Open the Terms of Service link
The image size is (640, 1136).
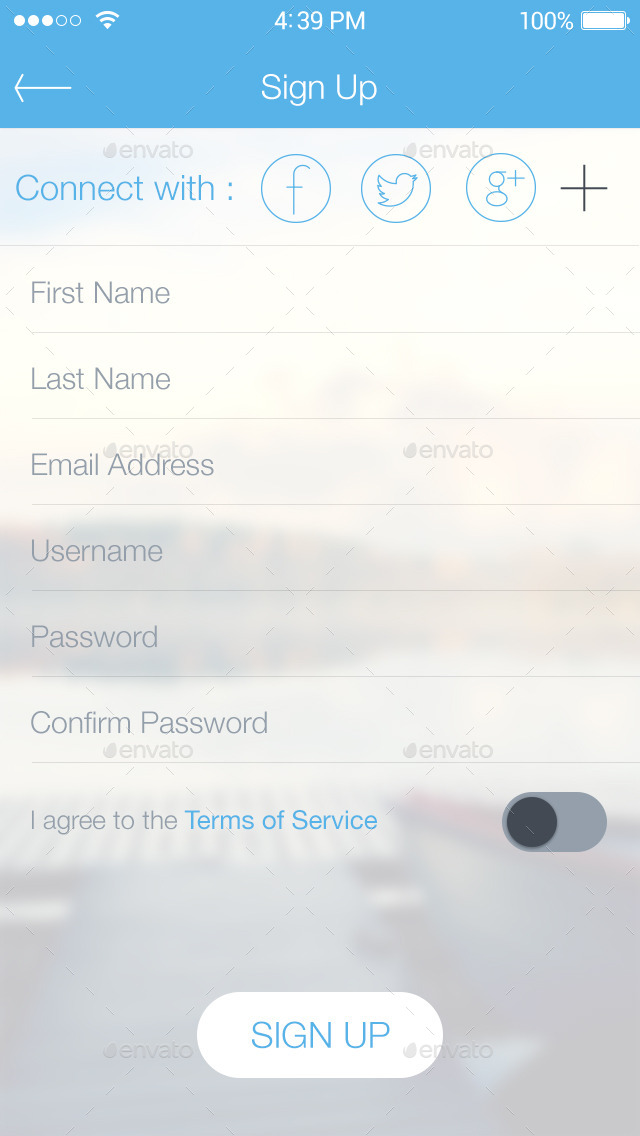(x=281, y=821)
